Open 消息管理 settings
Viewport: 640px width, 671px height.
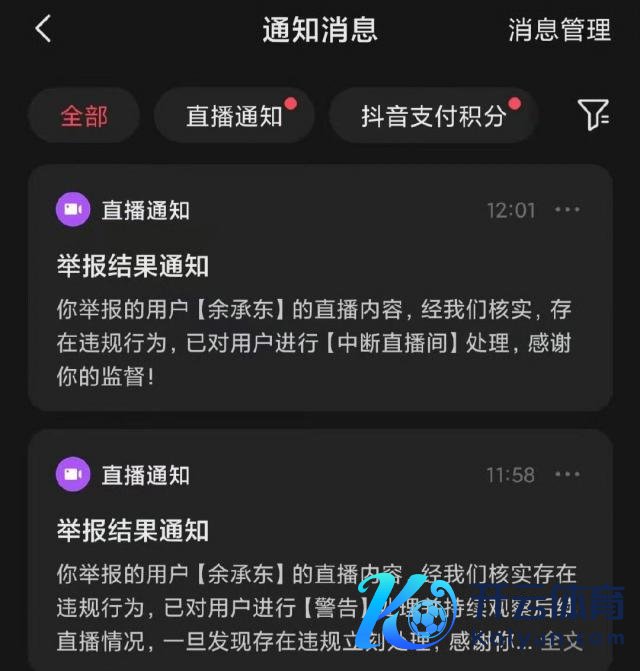click(558, 30)
